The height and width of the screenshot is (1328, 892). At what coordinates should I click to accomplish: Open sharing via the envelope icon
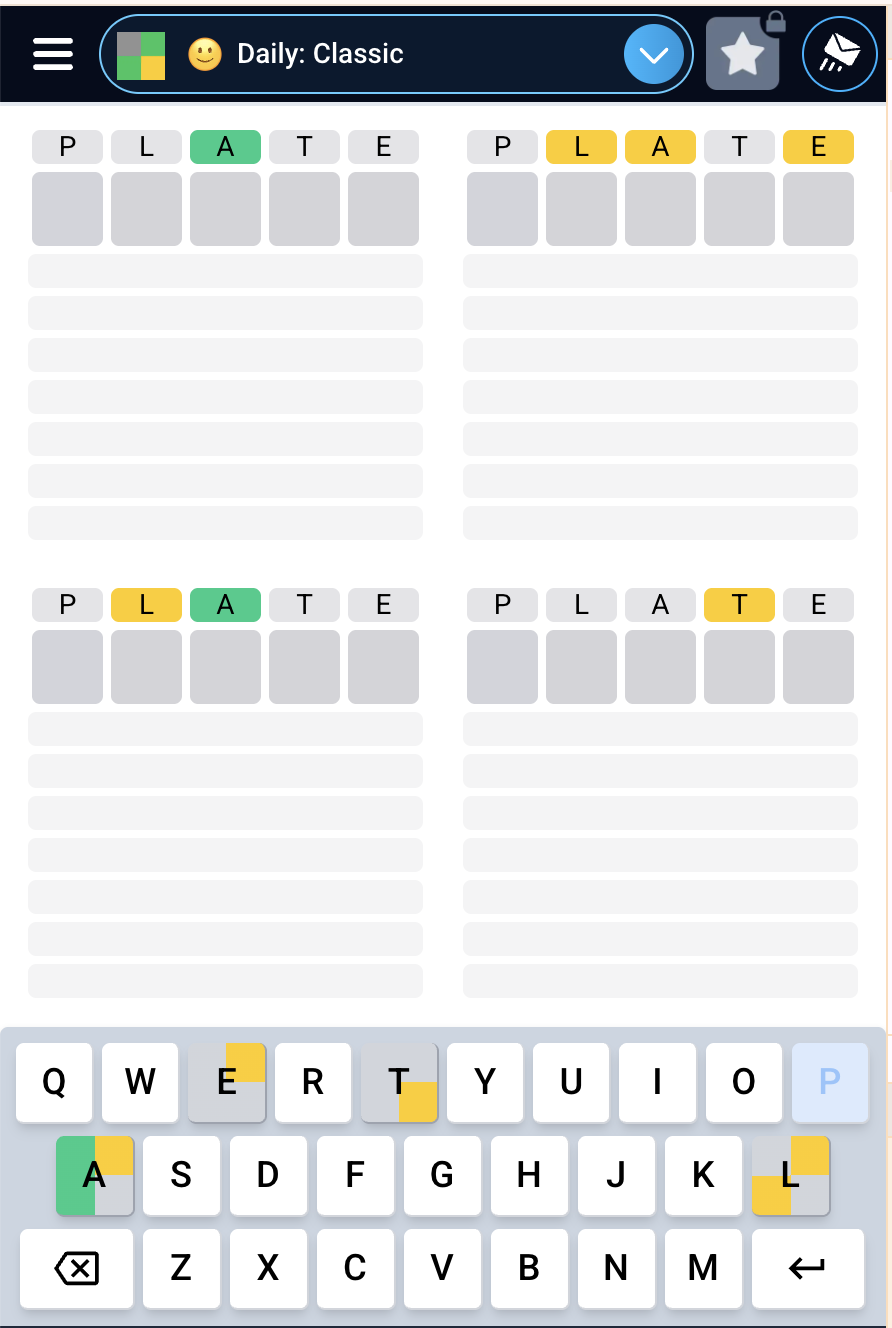tap(839, 54)
